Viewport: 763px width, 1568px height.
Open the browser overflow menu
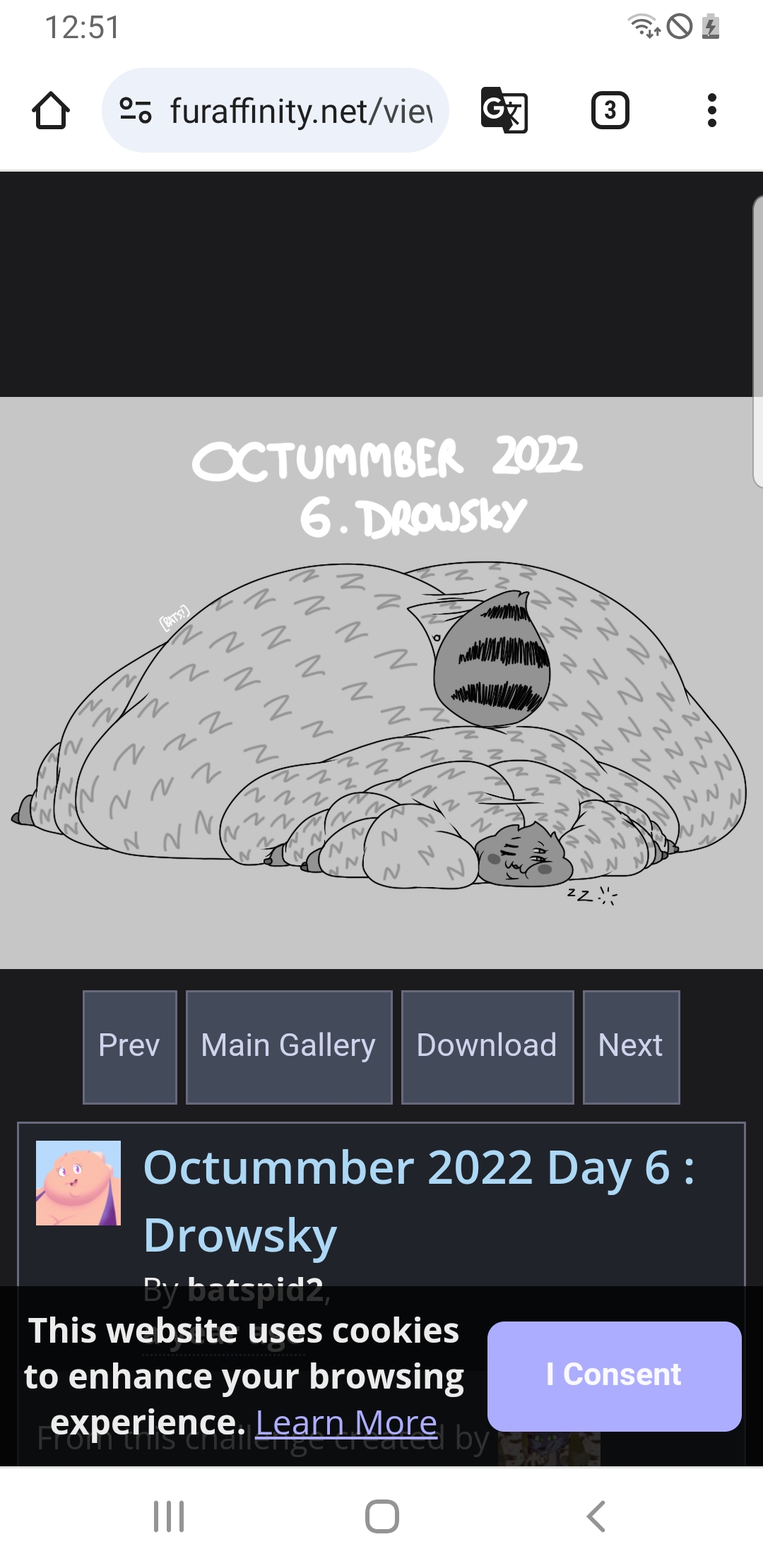click(x=711, y=111)
